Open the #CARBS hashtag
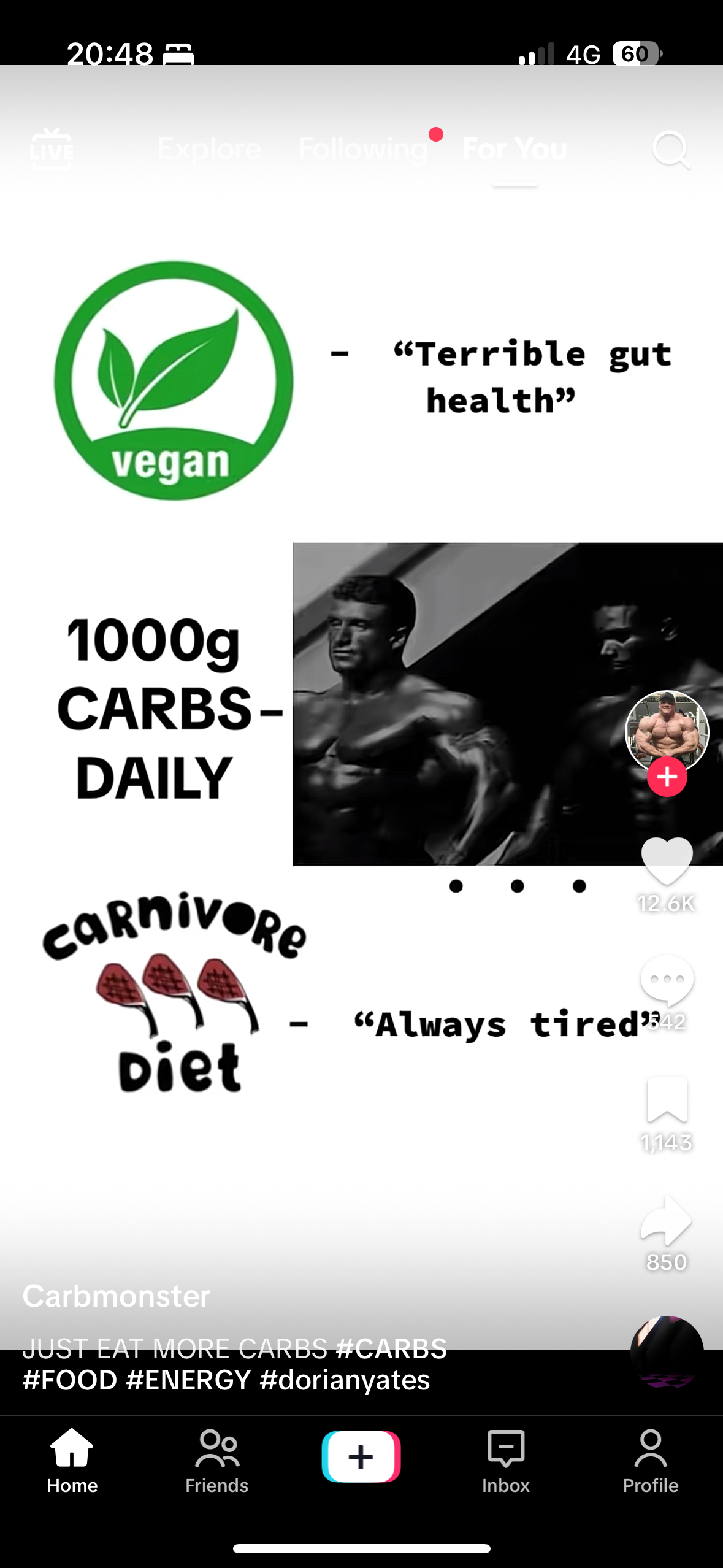The width and height of the screenshot is (723, 1568). click(391, 1348)
